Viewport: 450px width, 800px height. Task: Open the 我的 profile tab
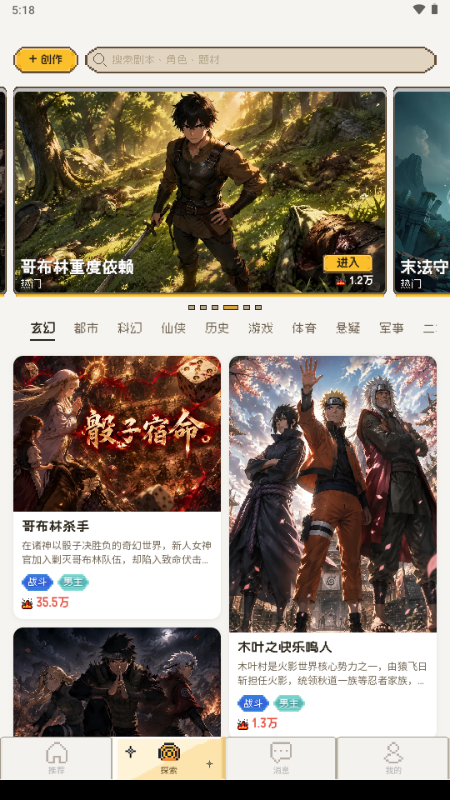393,758
